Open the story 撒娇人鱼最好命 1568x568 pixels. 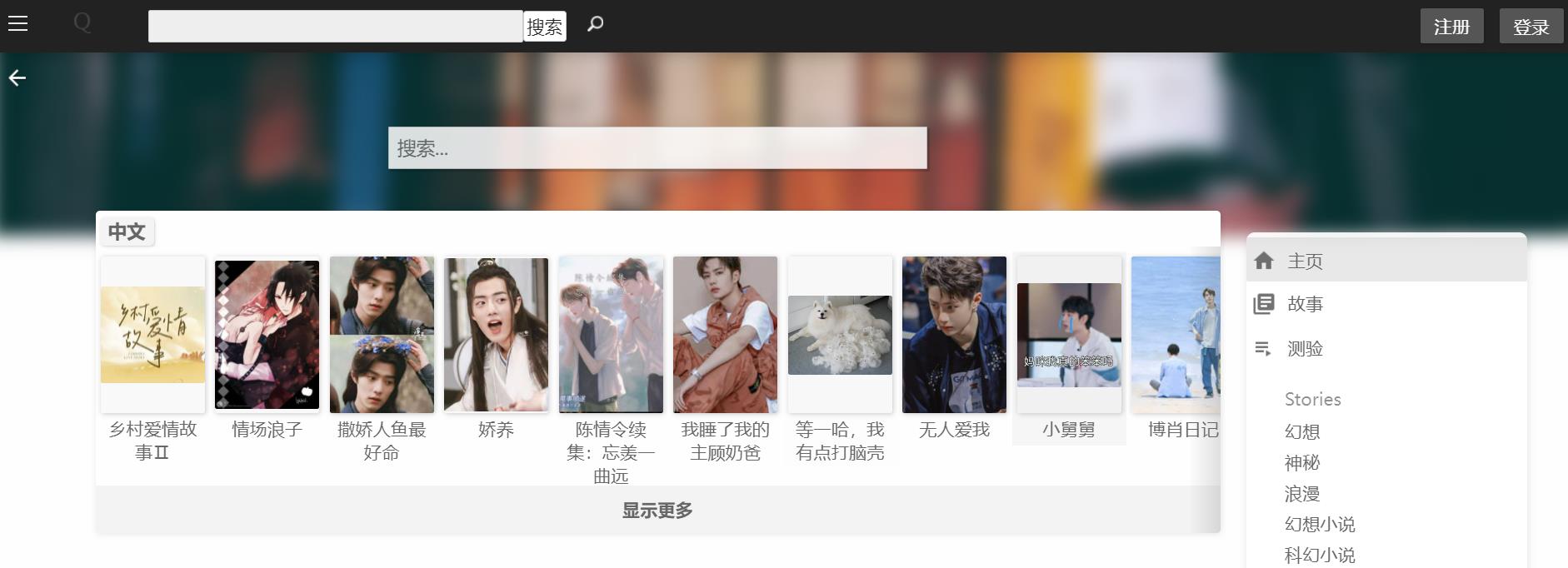pos(382,335)
